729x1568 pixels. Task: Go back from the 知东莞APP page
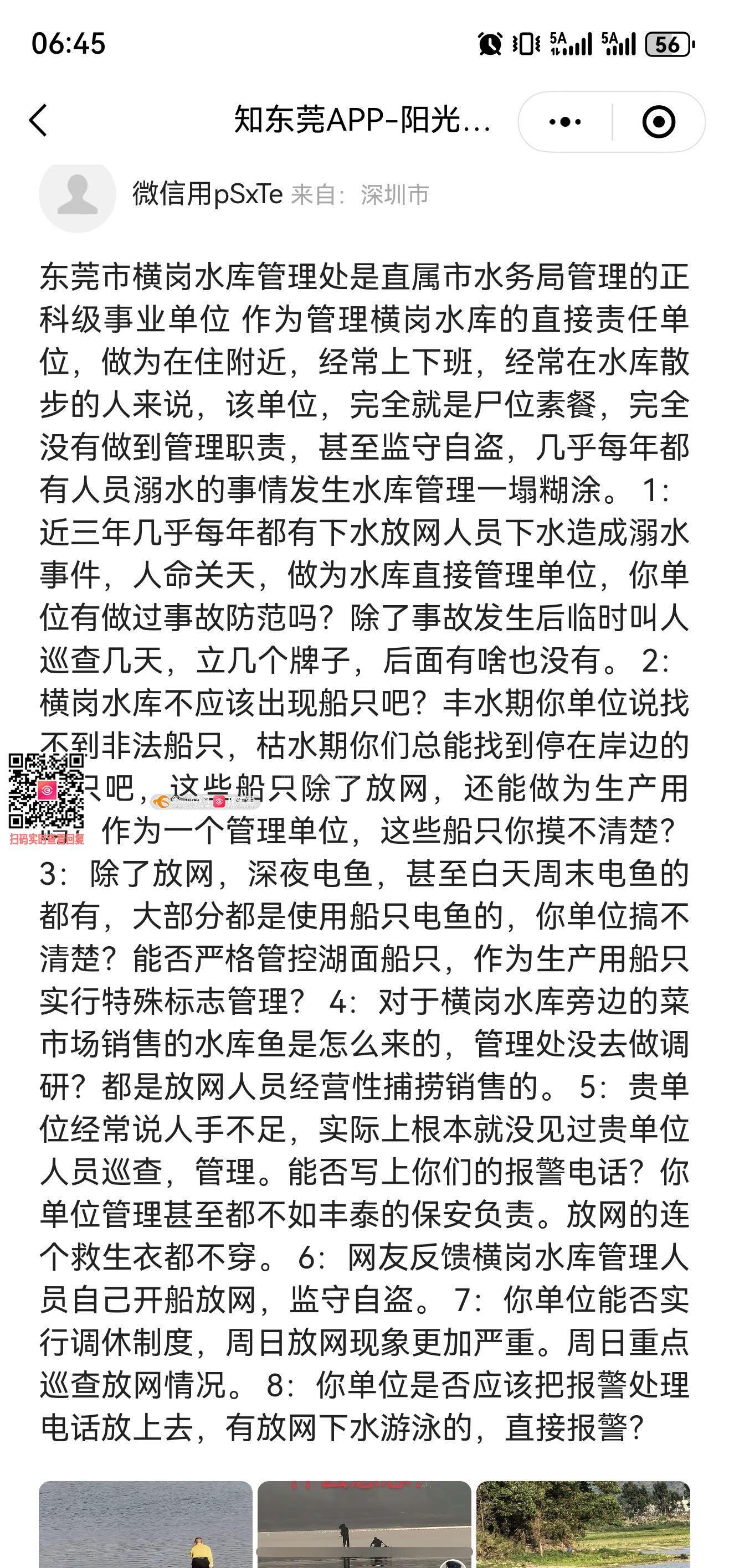pos(38,121)
